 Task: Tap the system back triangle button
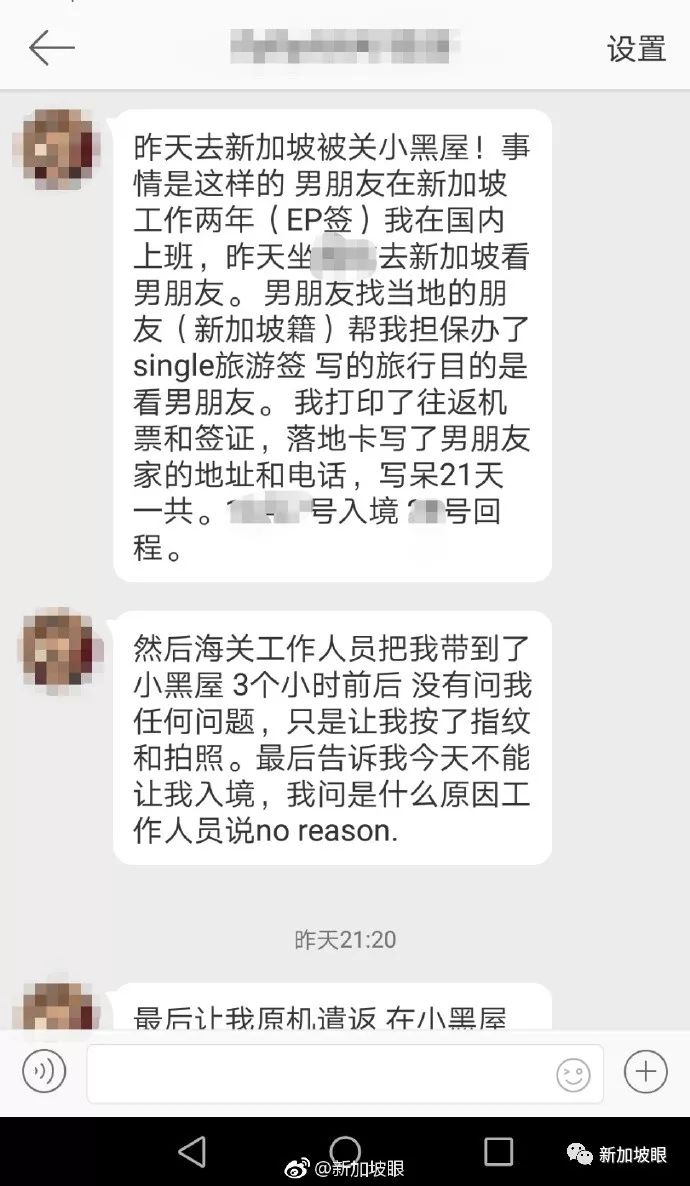pyautogui.click(x=191, y=1151)
